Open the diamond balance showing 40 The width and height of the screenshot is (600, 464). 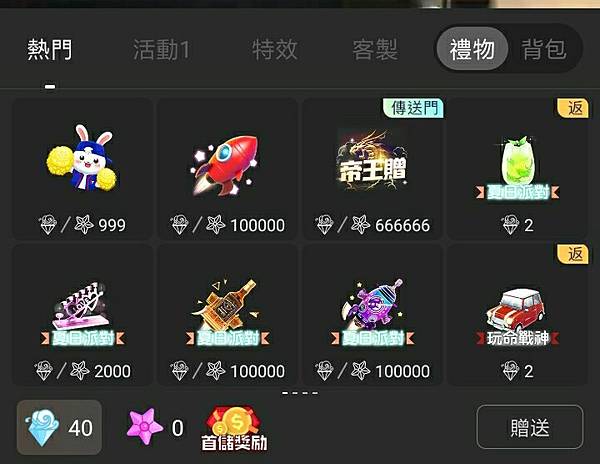coord(60,428)
